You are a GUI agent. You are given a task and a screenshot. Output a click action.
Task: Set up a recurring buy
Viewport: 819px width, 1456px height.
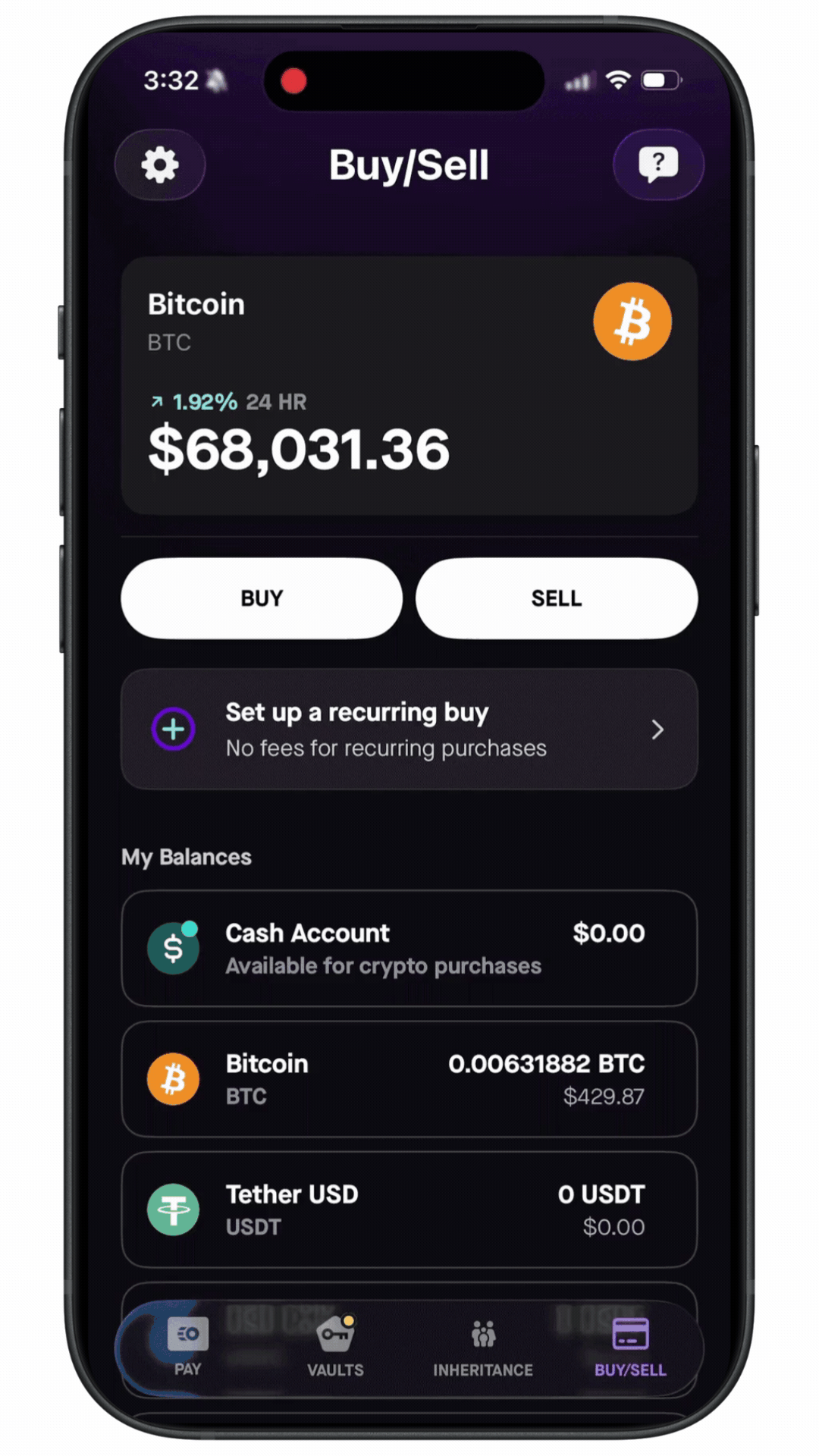pos(409,730)
